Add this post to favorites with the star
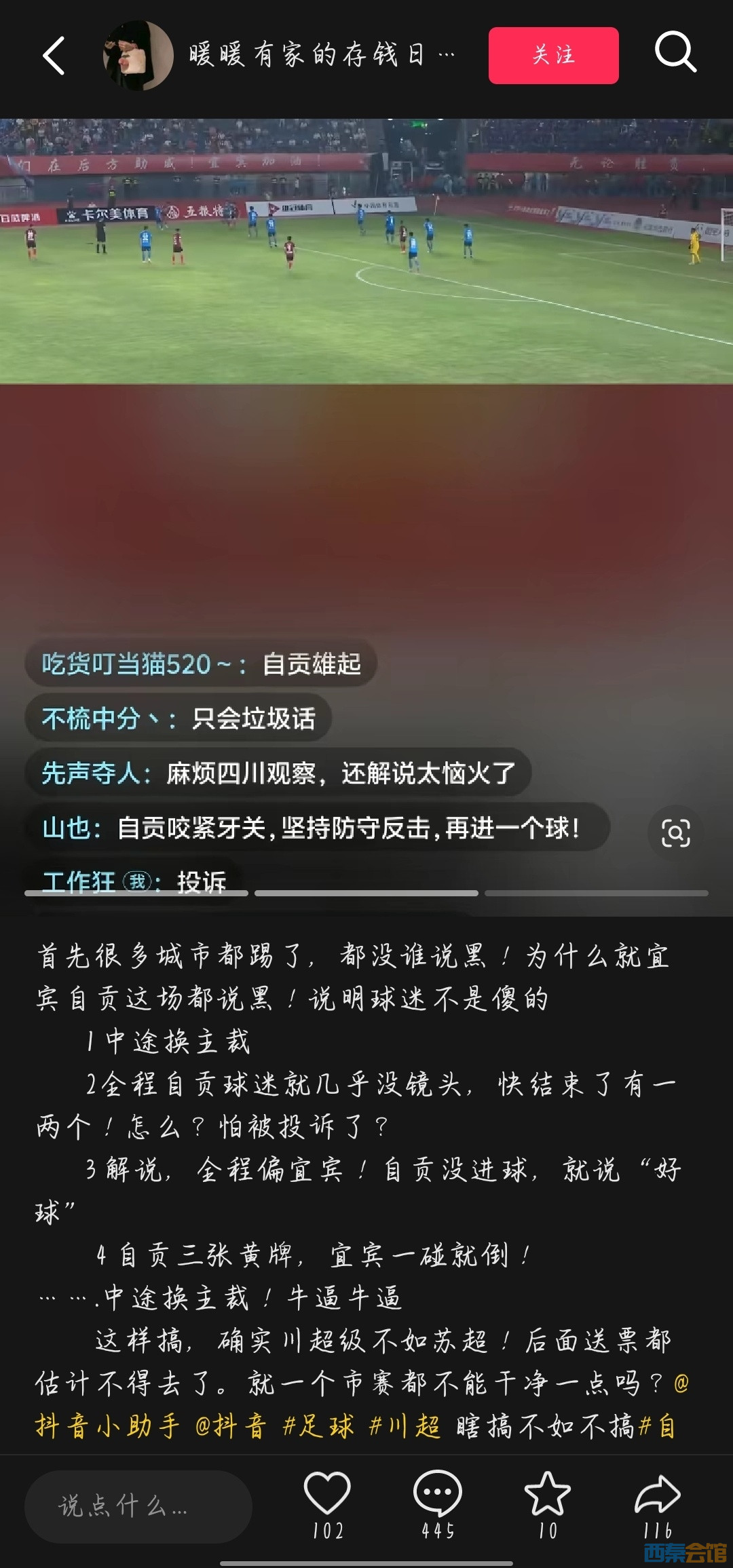The width and height of the screenshot is (733, 1568). coord(547,1494)
